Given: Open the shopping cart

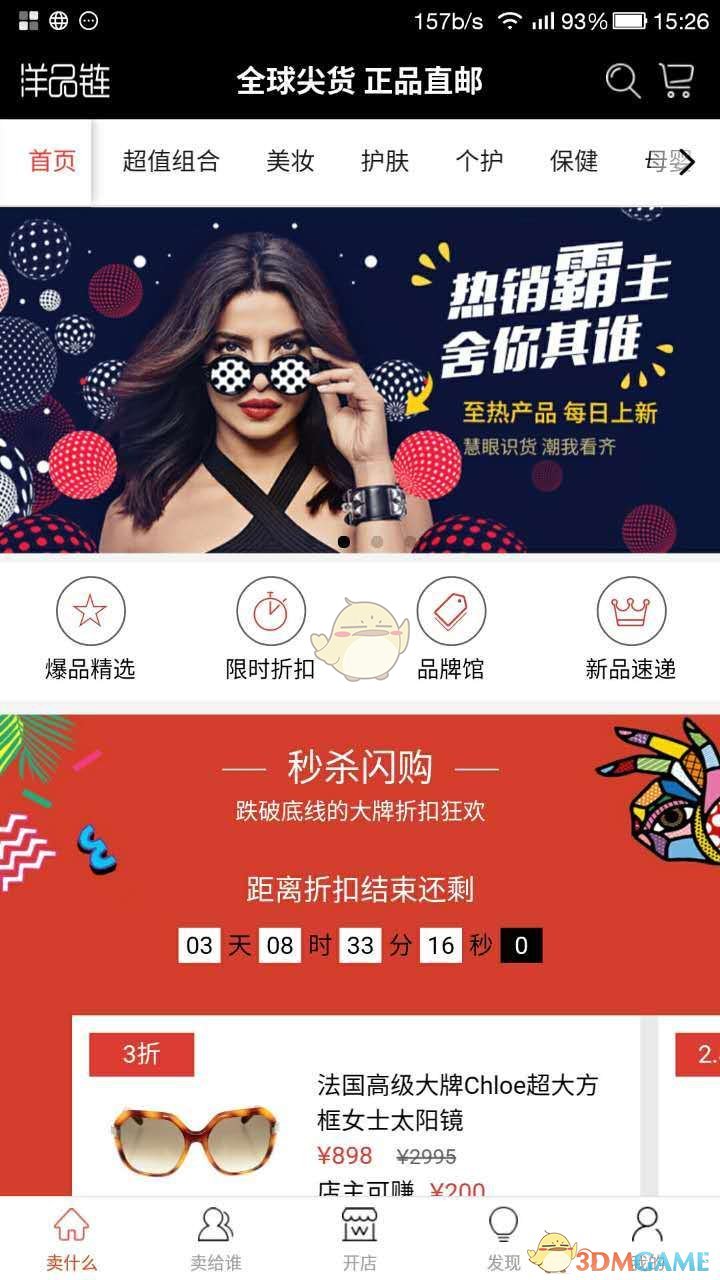Looking at the screenshot, I should [677, 80].
